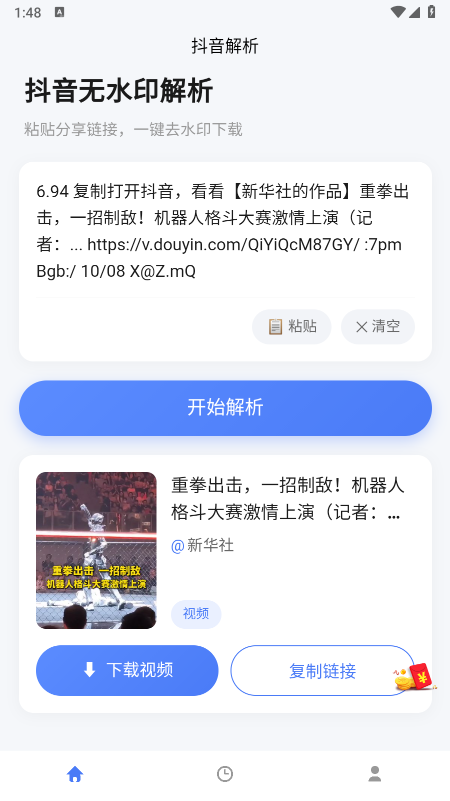Start parsing with 开始解析

tap(225, 408)
